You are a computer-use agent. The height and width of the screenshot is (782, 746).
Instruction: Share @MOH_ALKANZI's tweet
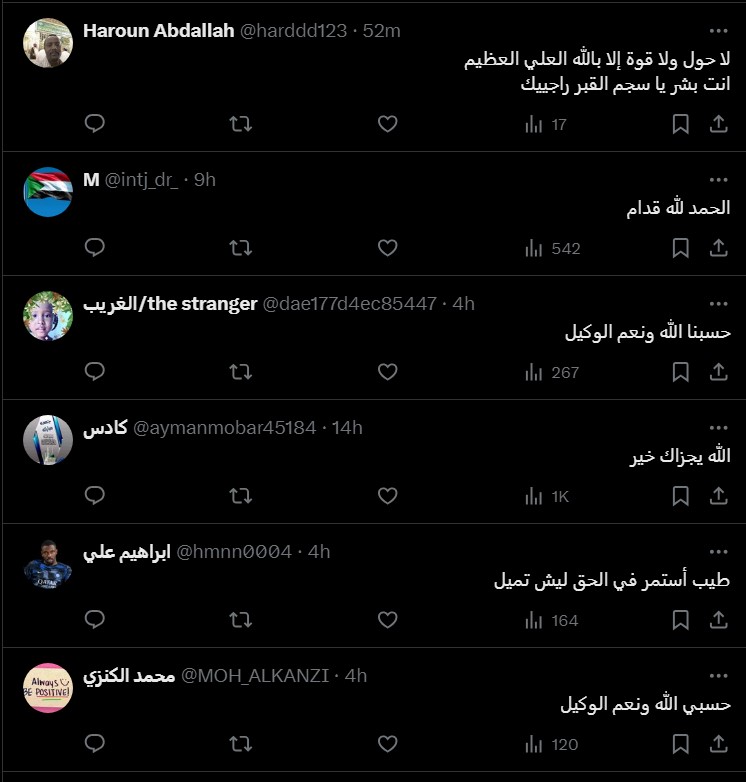(718, 744)
